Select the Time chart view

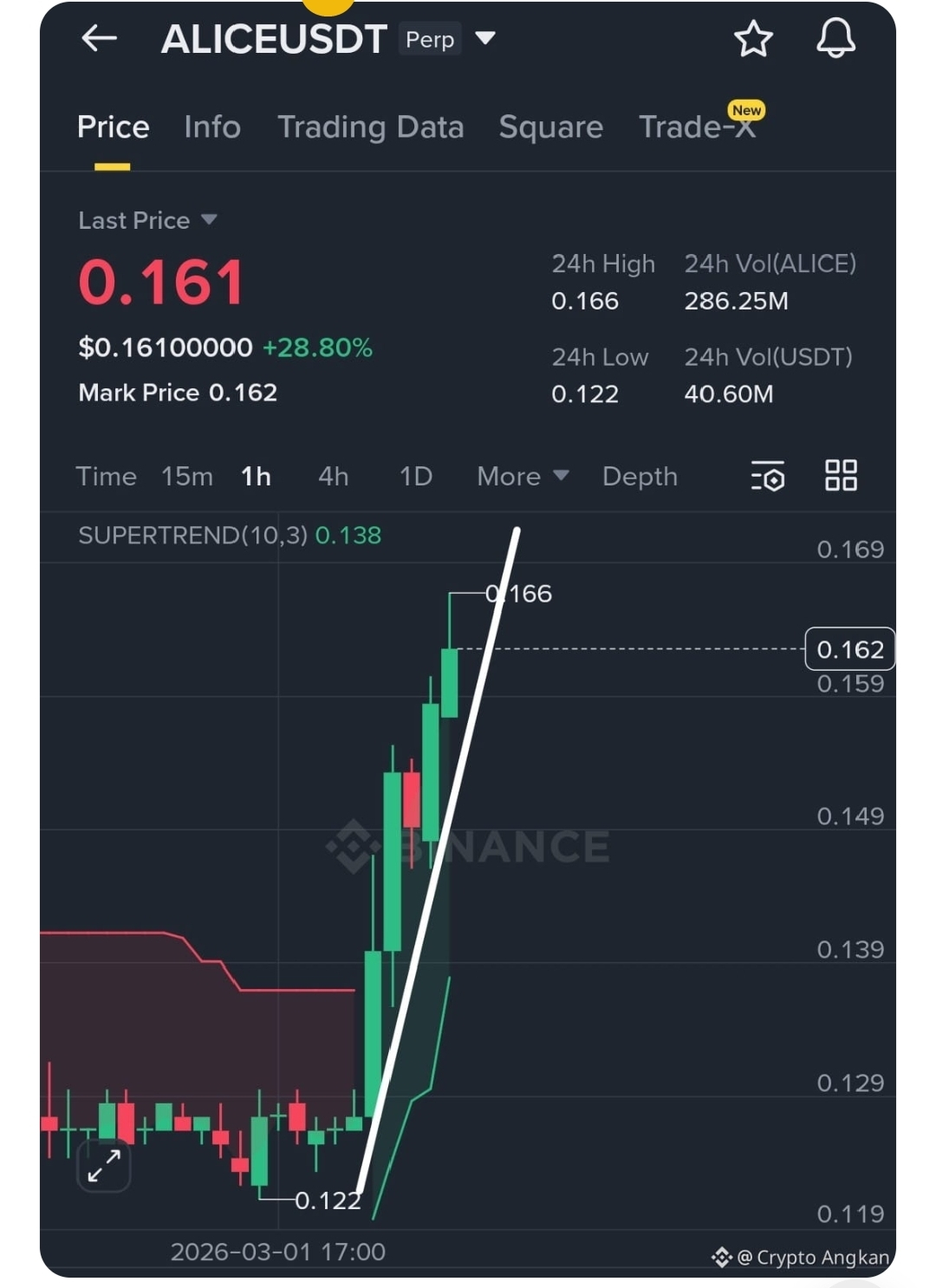click(106, 476)
